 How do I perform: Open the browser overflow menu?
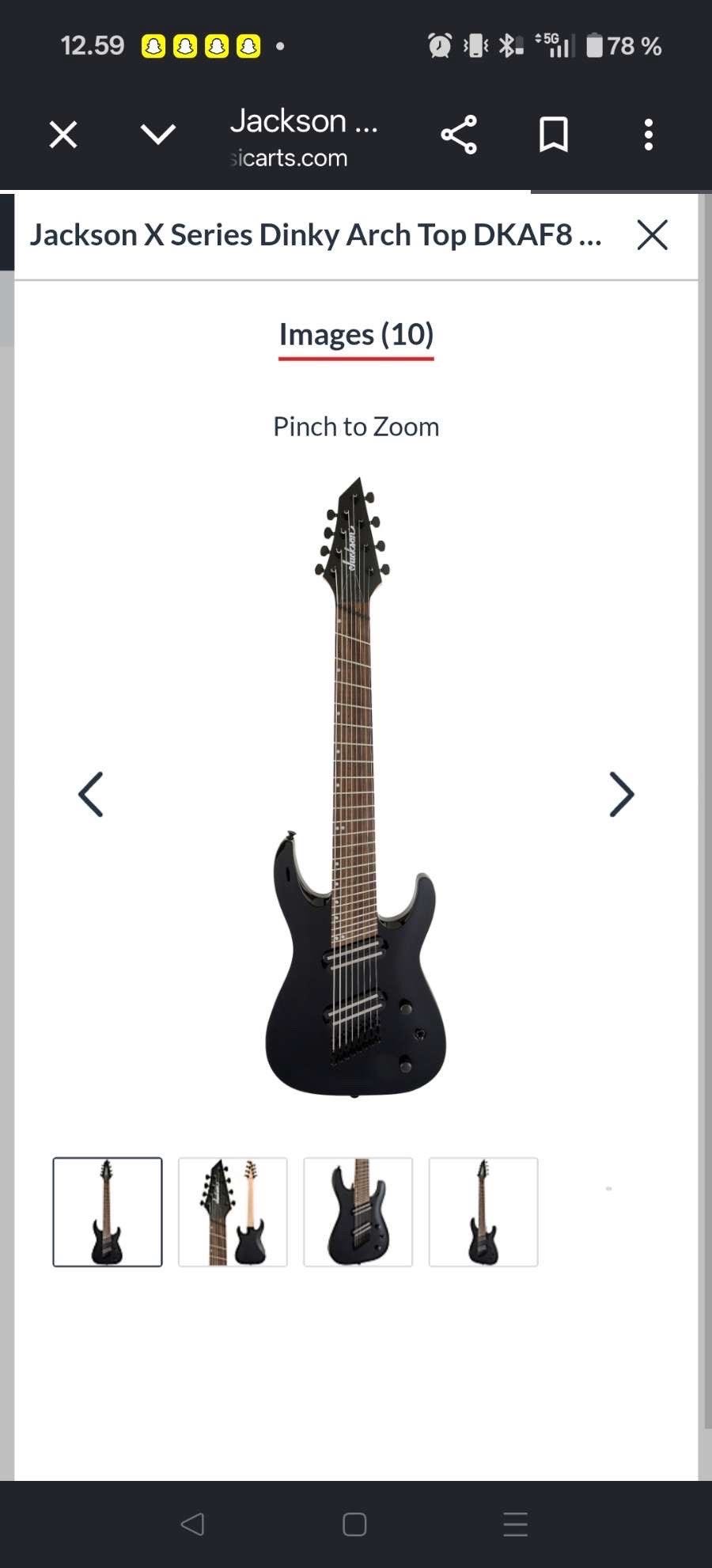point(649,135)
